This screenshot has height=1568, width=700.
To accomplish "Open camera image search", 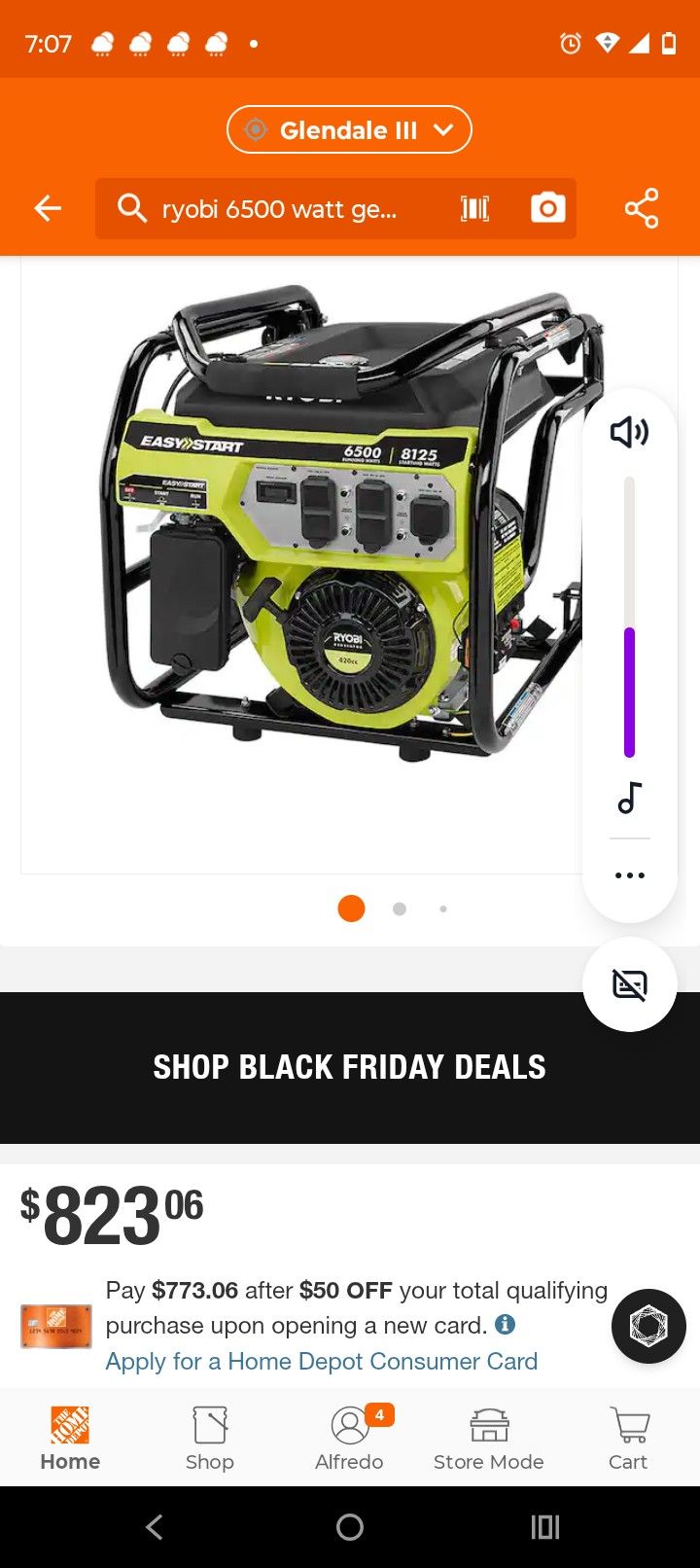I will point(547,208).
